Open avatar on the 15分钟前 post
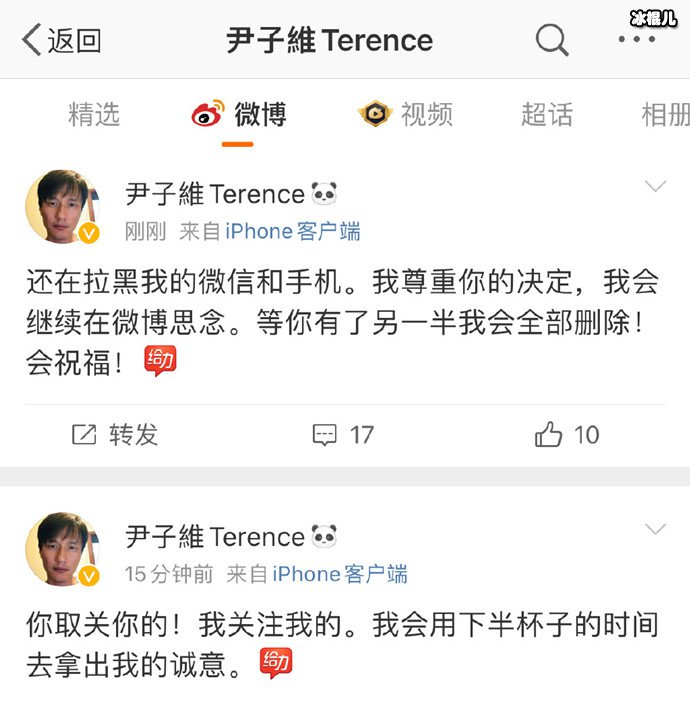The width and height of the screenshot is (690, 704). tap(63, 549)
